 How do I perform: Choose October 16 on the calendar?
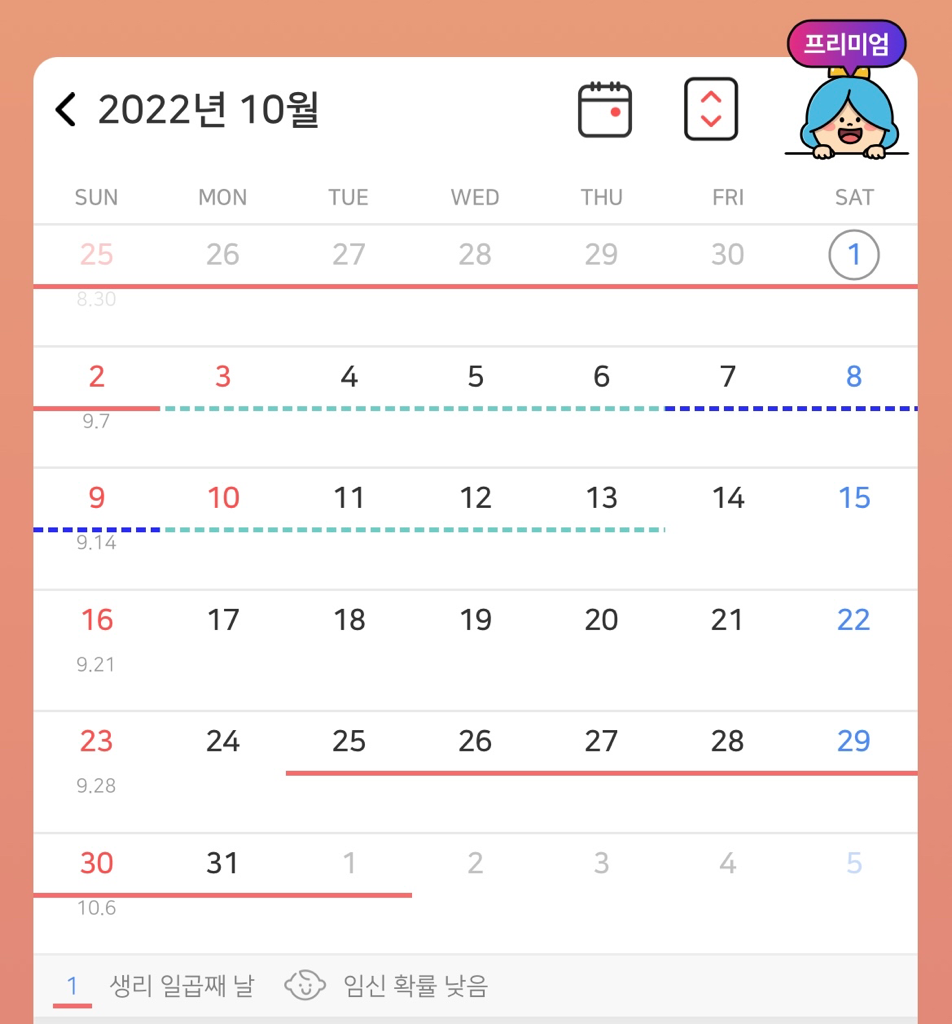pyautogui.click(x=96, y=620)
